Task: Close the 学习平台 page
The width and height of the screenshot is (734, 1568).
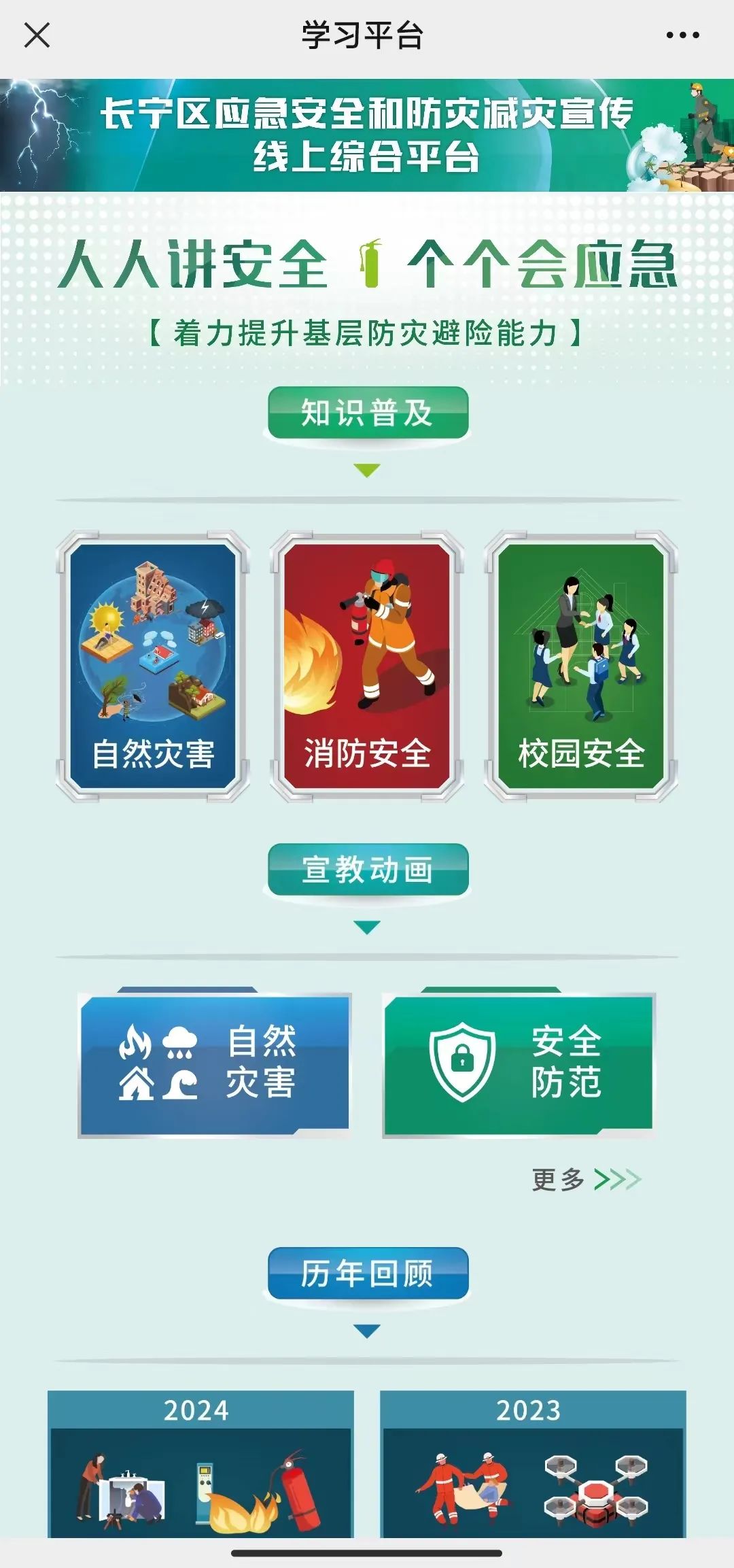Action: point(37,35)
